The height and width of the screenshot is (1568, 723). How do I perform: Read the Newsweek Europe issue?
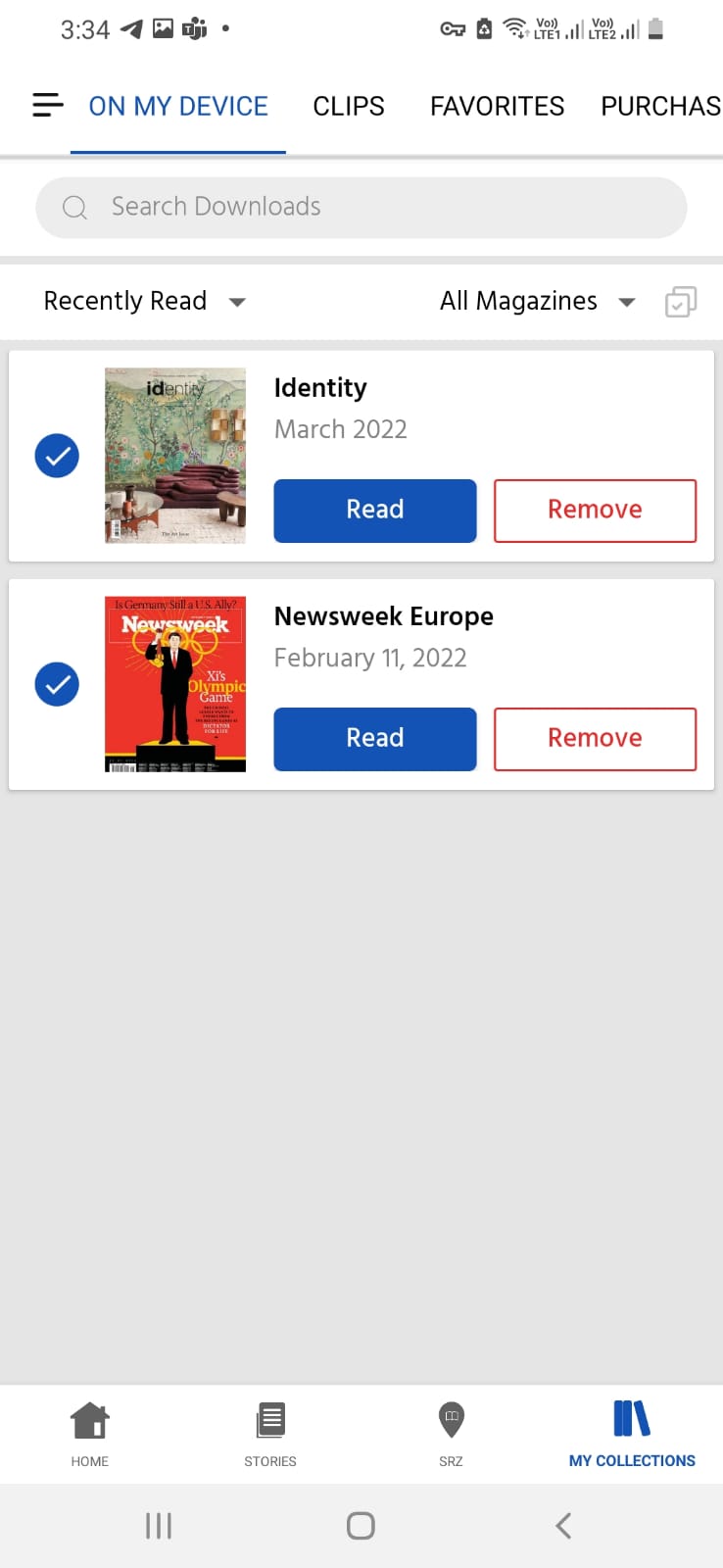pyautogui.click(x=375, y=739)
